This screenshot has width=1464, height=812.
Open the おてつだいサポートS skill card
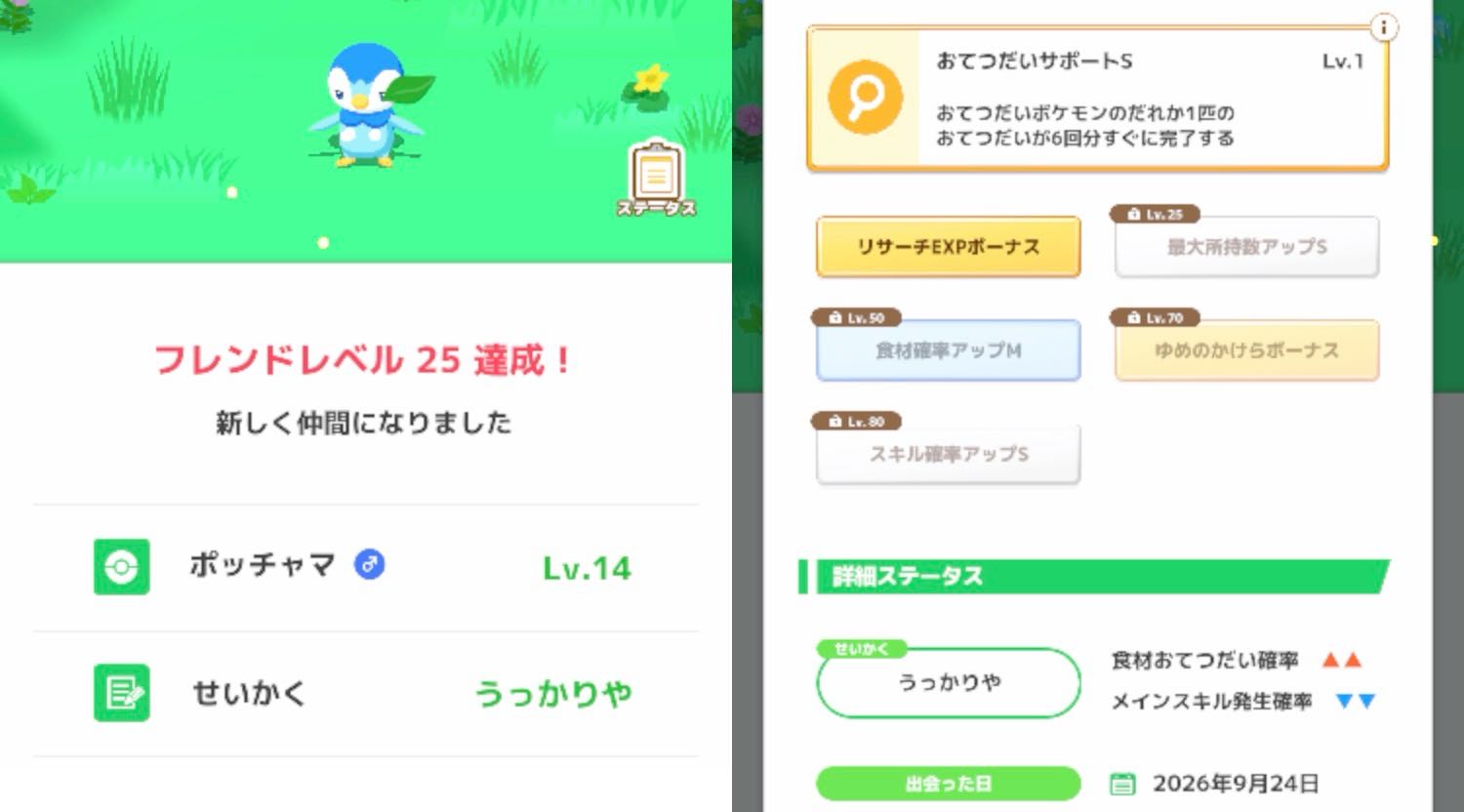(1097, 100)
